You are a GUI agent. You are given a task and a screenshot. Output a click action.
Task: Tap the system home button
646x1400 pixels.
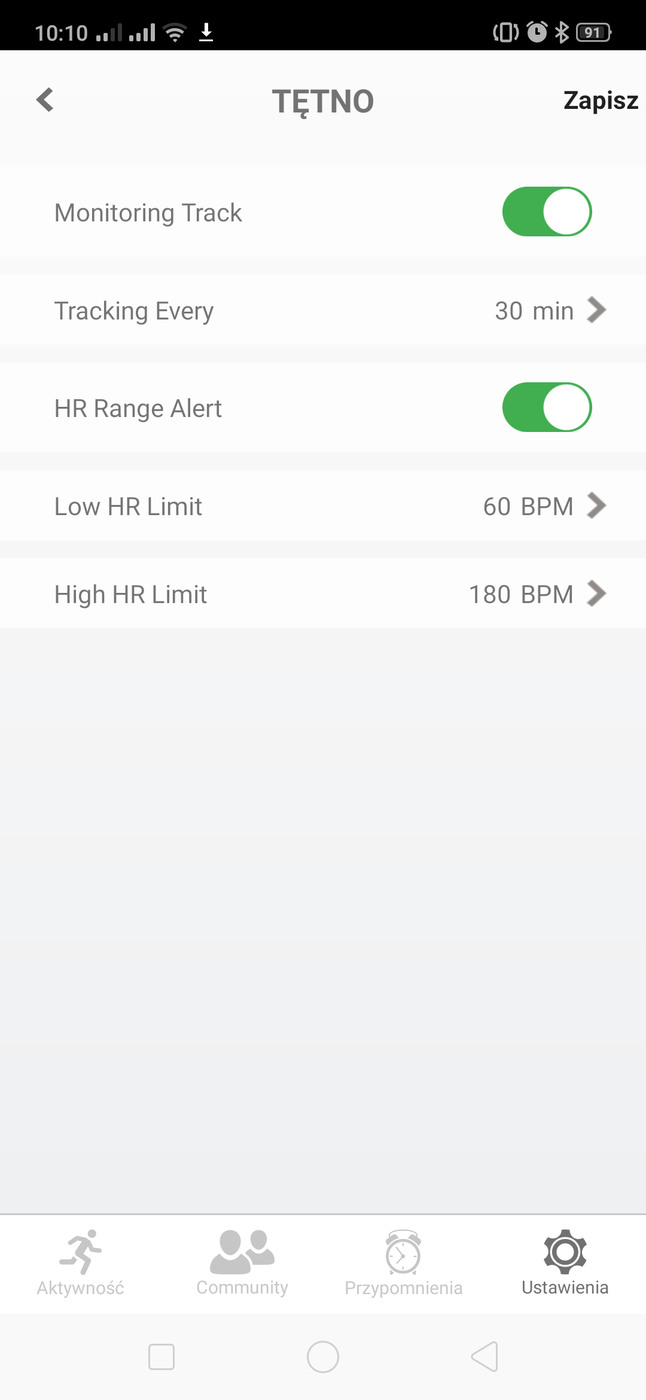323,1357
